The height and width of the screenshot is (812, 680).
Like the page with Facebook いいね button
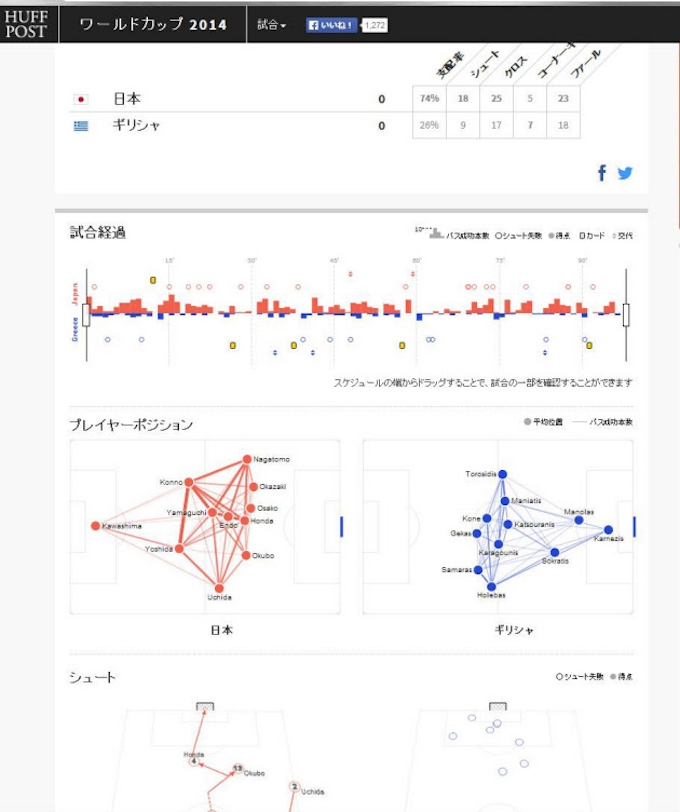coord(331,24)
